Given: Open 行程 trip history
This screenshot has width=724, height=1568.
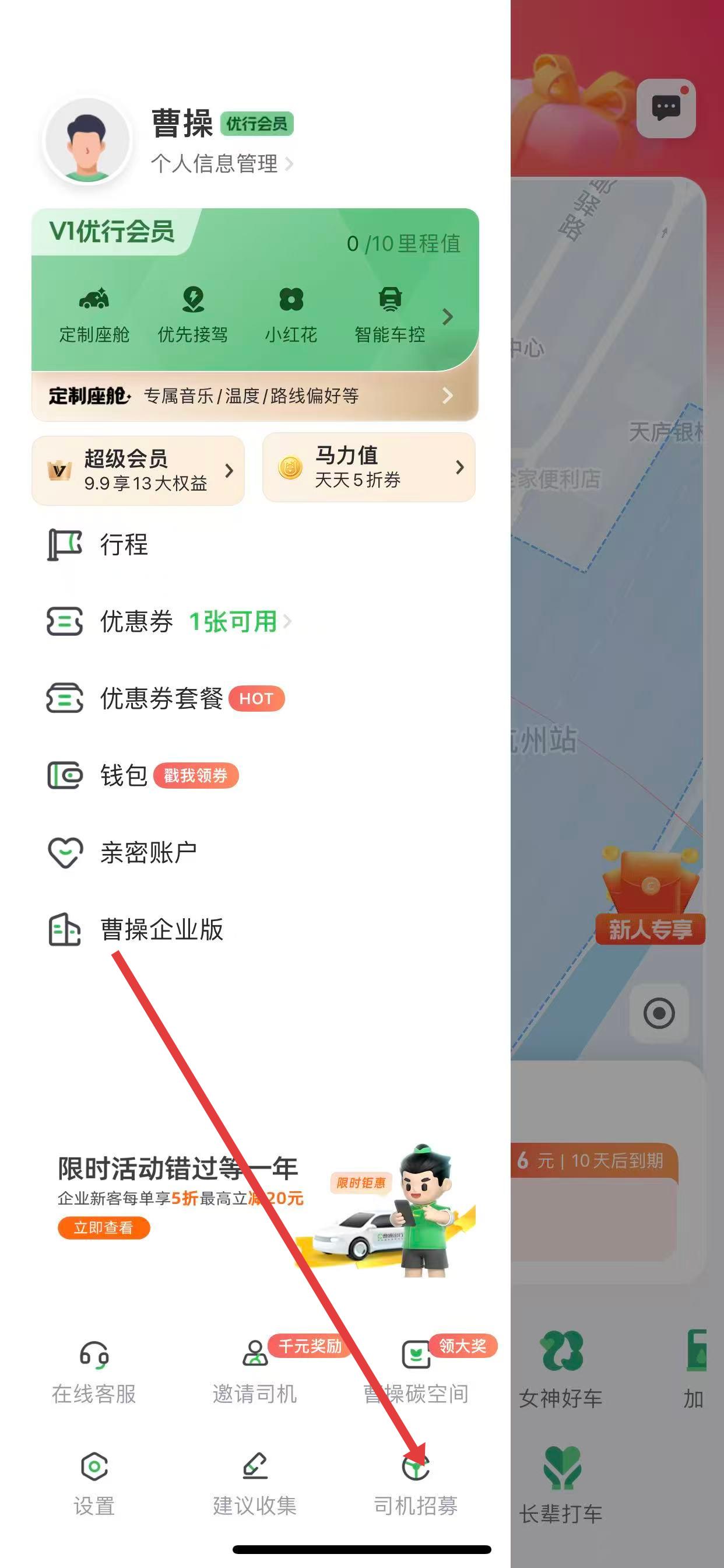Looking at the screenshot, I should click(124, 544).
